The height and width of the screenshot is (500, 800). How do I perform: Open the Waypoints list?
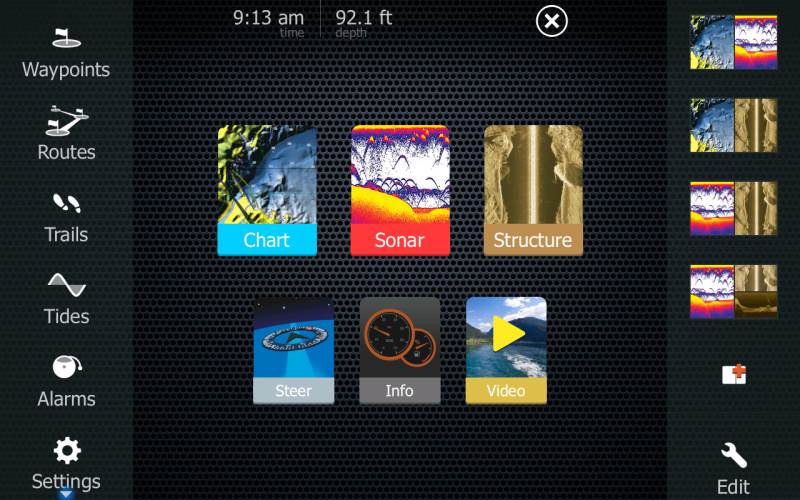coord(66,52)
